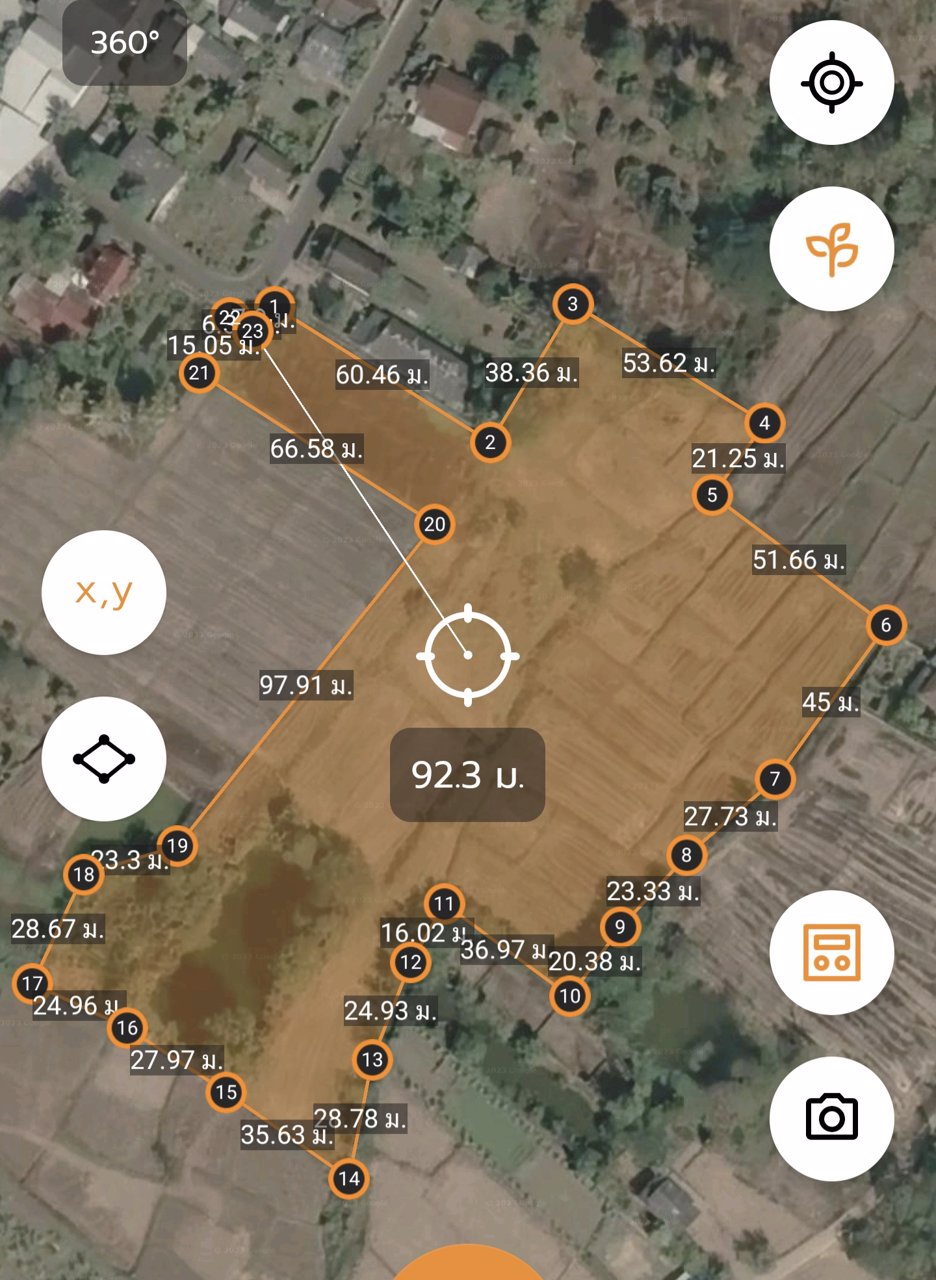Center map on my current location
Image resolution: width=936 pixels, height=1280 pixels.
click(831, 83)
